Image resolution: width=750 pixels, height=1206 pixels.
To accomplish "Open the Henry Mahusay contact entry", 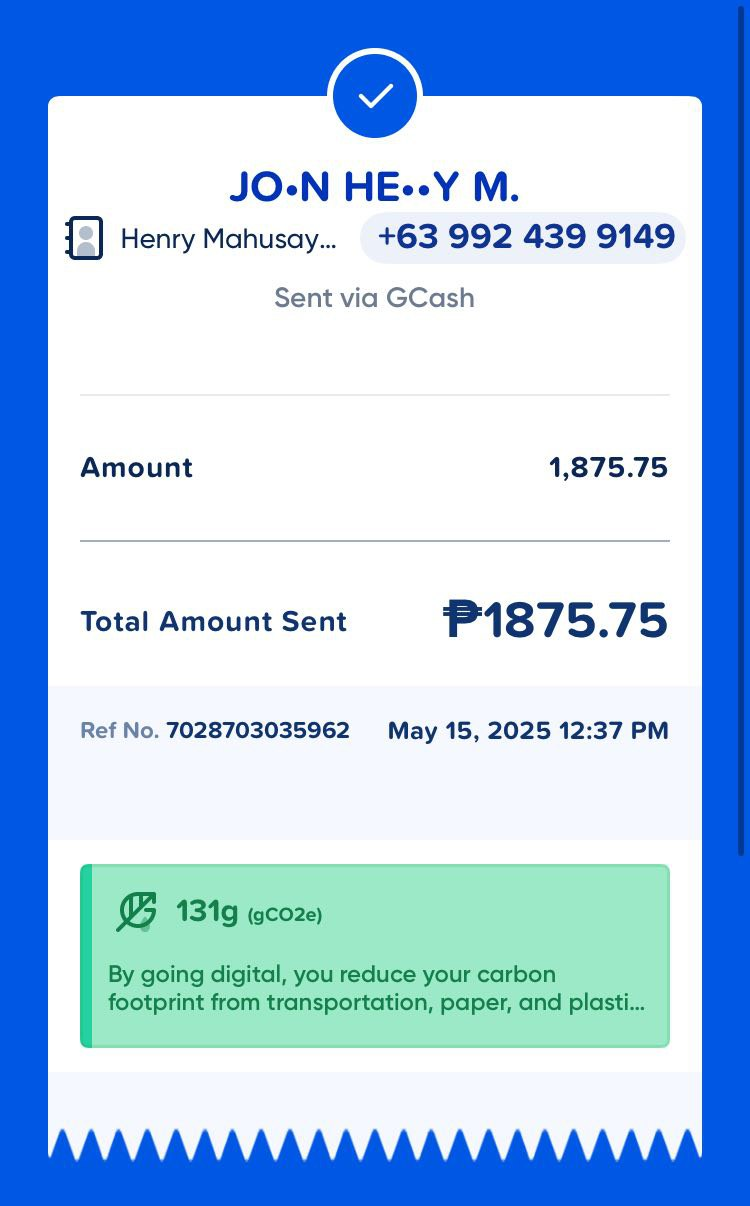I will [201, 239].
